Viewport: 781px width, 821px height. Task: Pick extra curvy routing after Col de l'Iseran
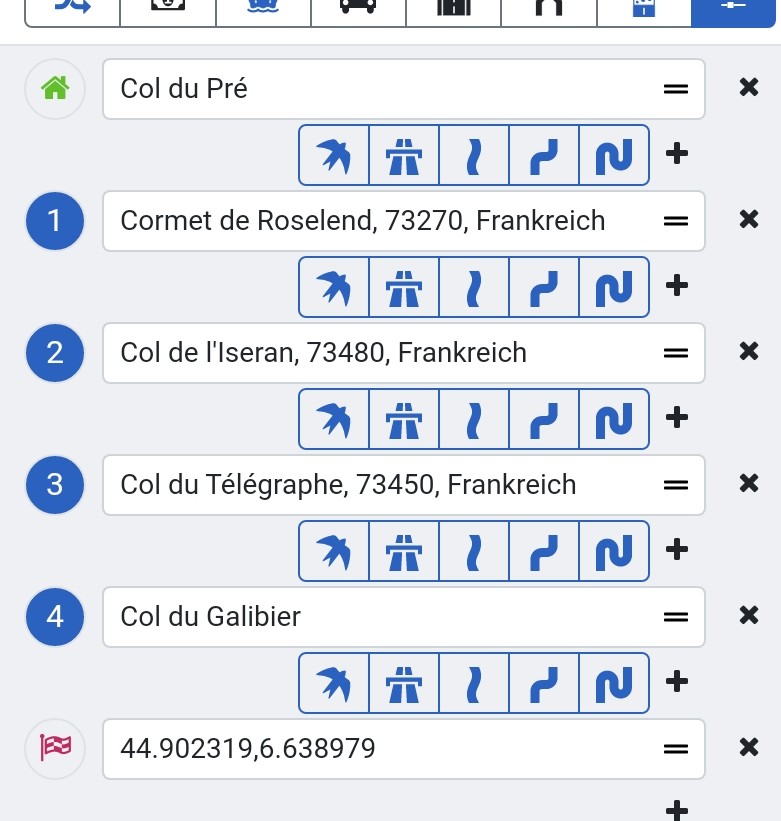tap(614, 419)
